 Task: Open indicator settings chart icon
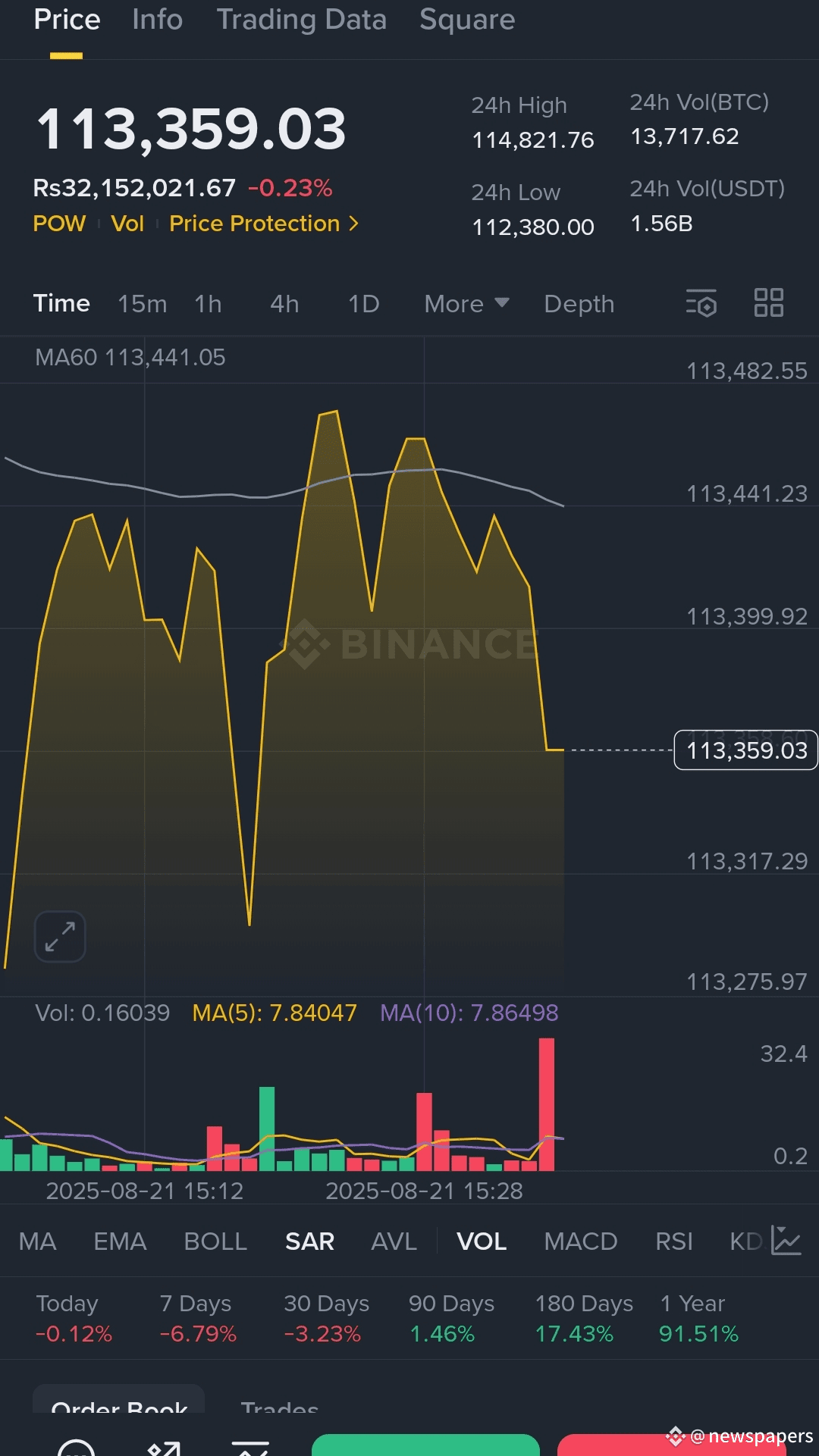786,1241
